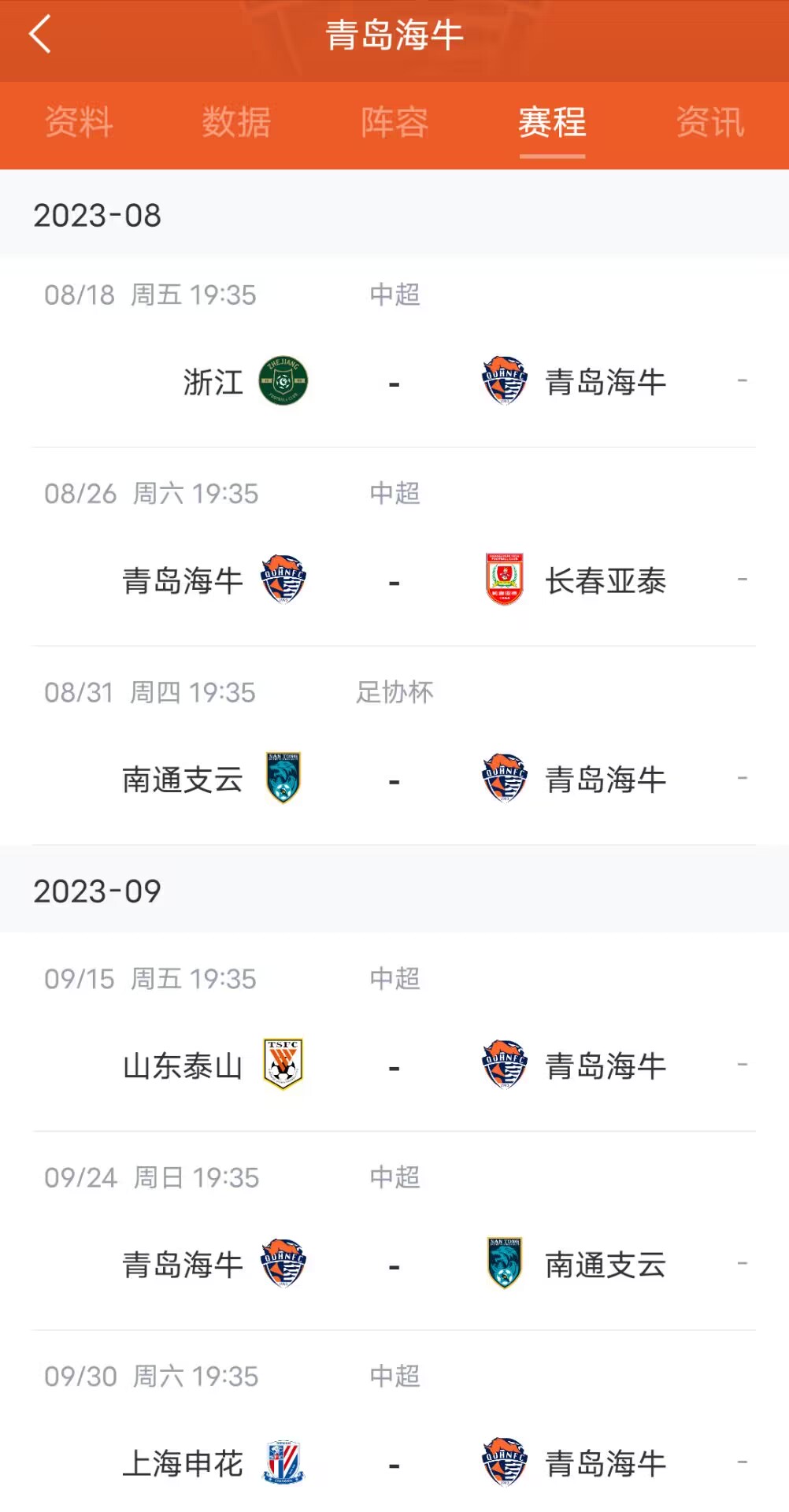View the 08/31 足协杯 match against 南通支云
The width and height of the screenshot is (789, 1512).
[x=394, y=746]
